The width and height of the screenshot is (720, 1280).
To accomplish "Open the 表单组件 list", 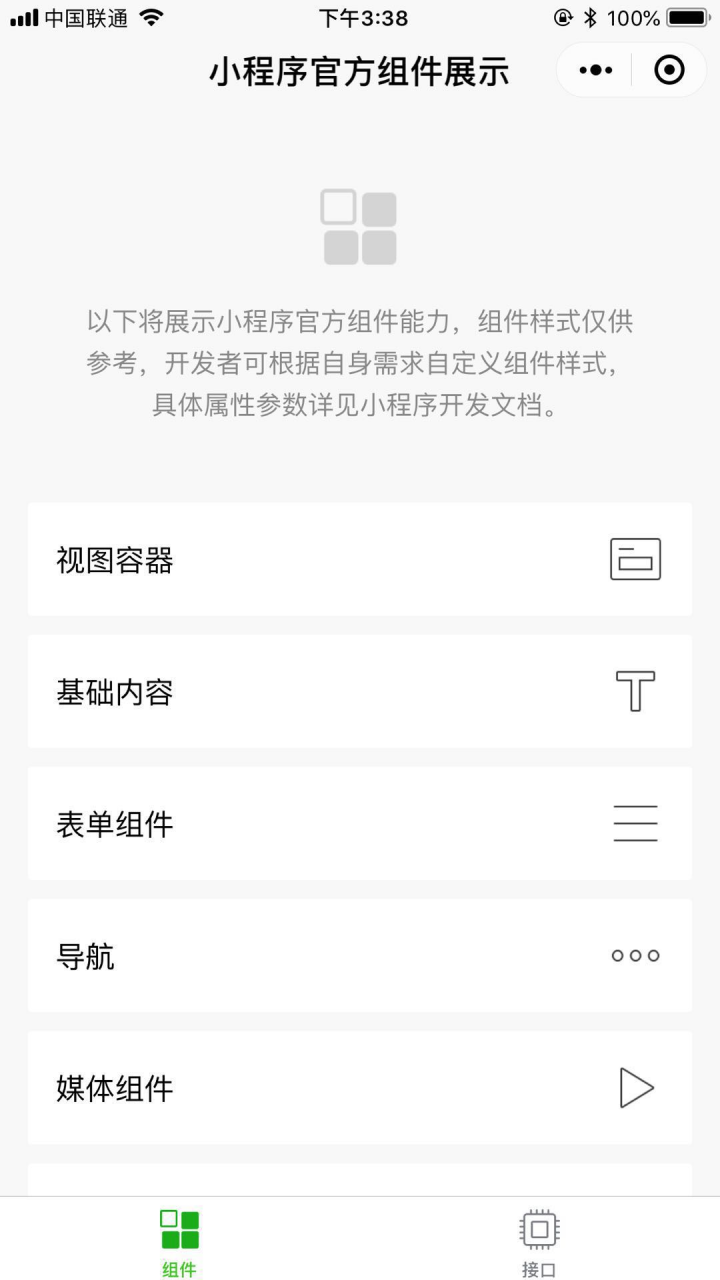I will pos(360,823).
